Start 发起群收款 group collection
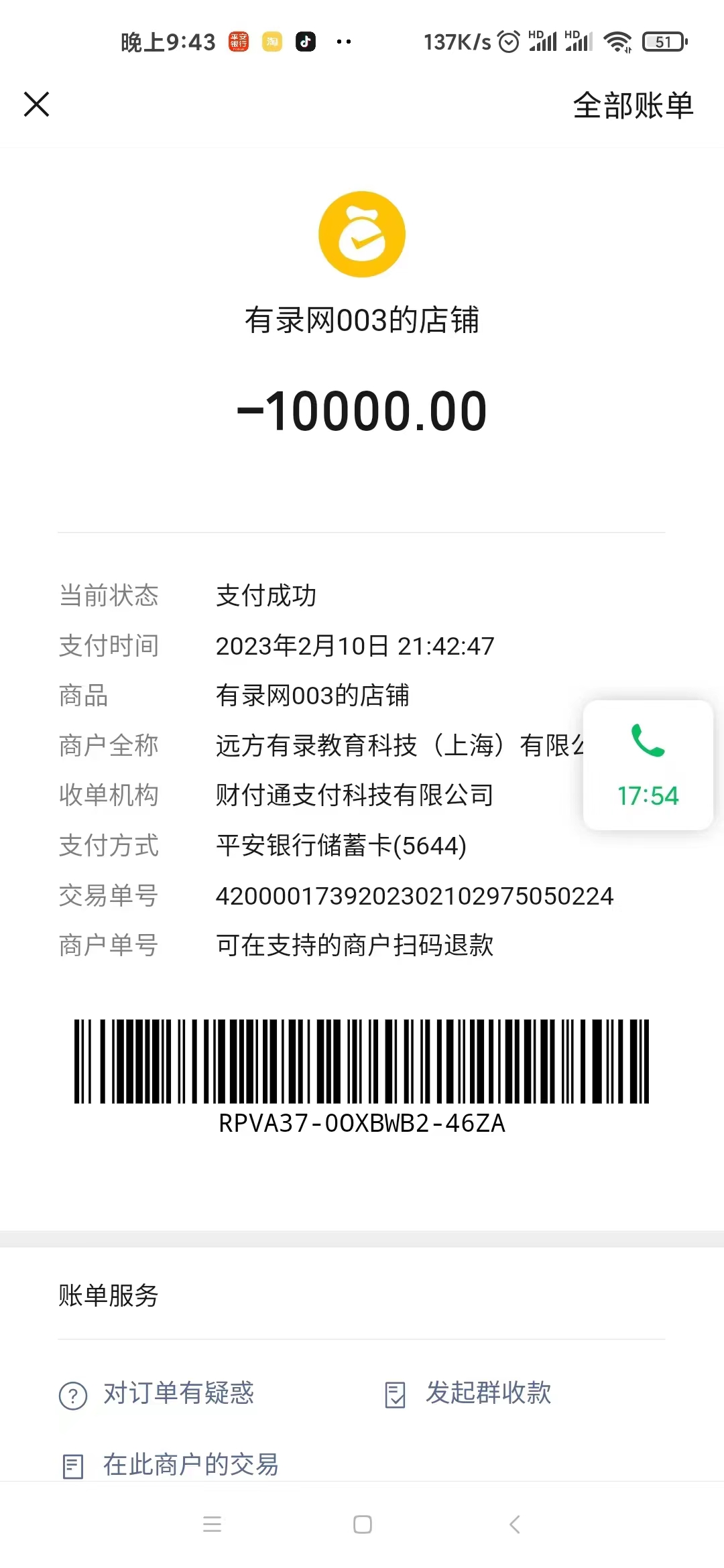Viewport: 724px width, 1568px height. pyautogui.click(x=469, y=1394)
